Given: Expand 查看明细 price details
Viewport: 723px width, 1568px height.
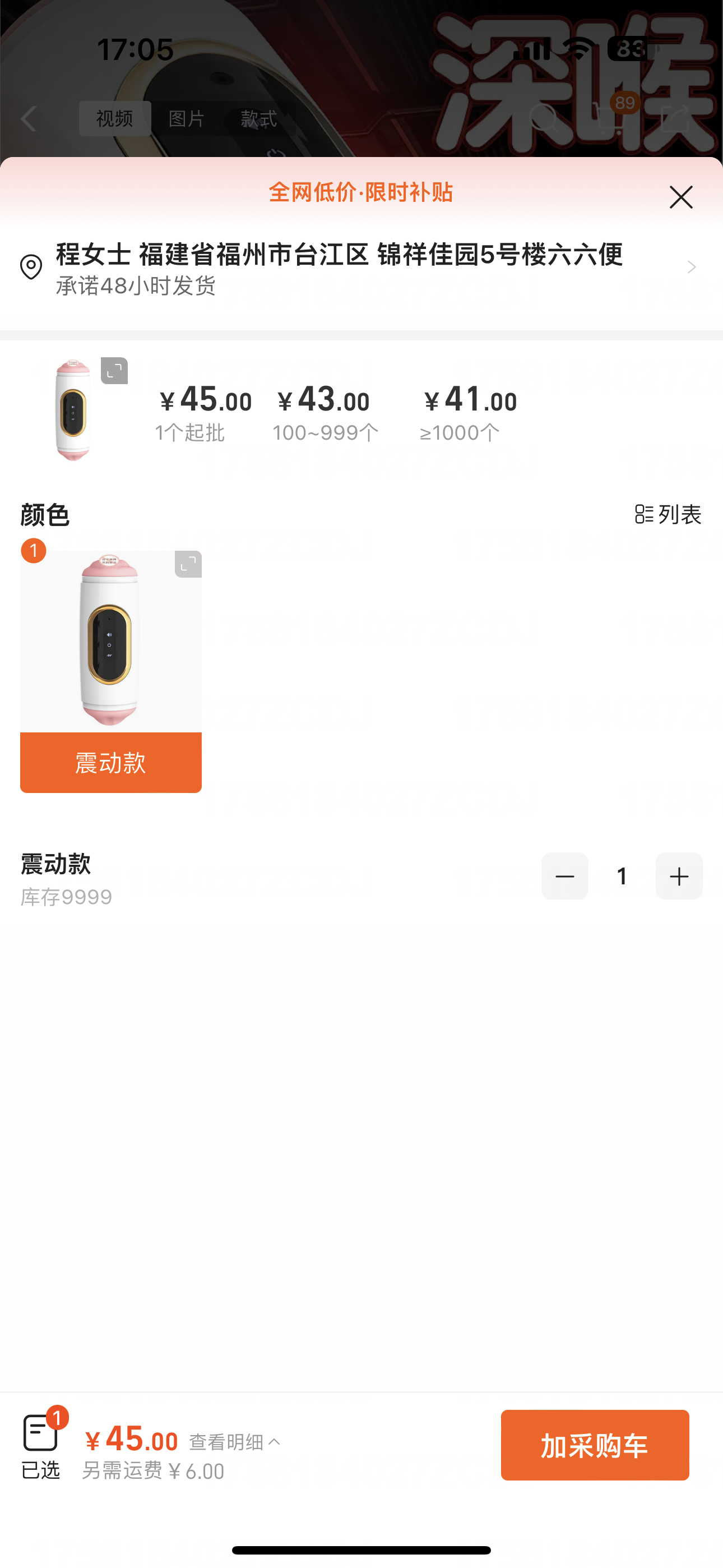Looking at the screenshot, I should pyautogui.click(x=234, y=1441).
